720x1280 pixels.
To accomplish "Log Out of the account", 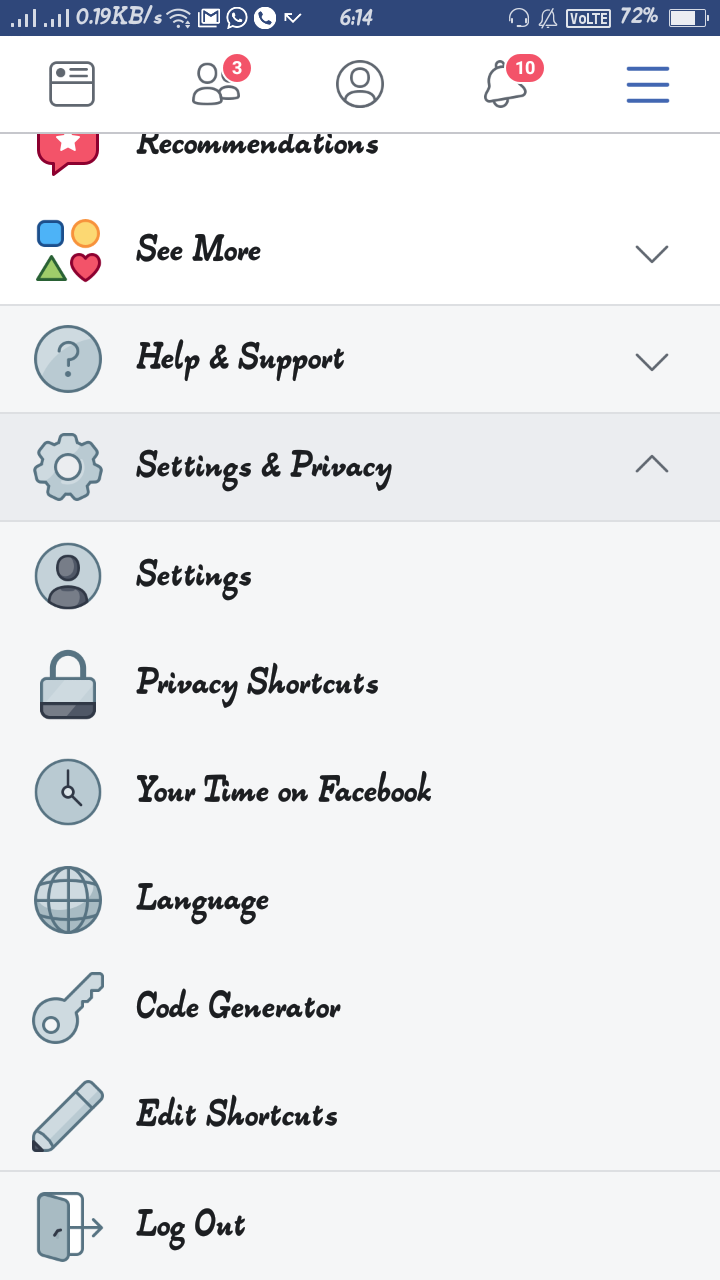I will click(360, 1226).
